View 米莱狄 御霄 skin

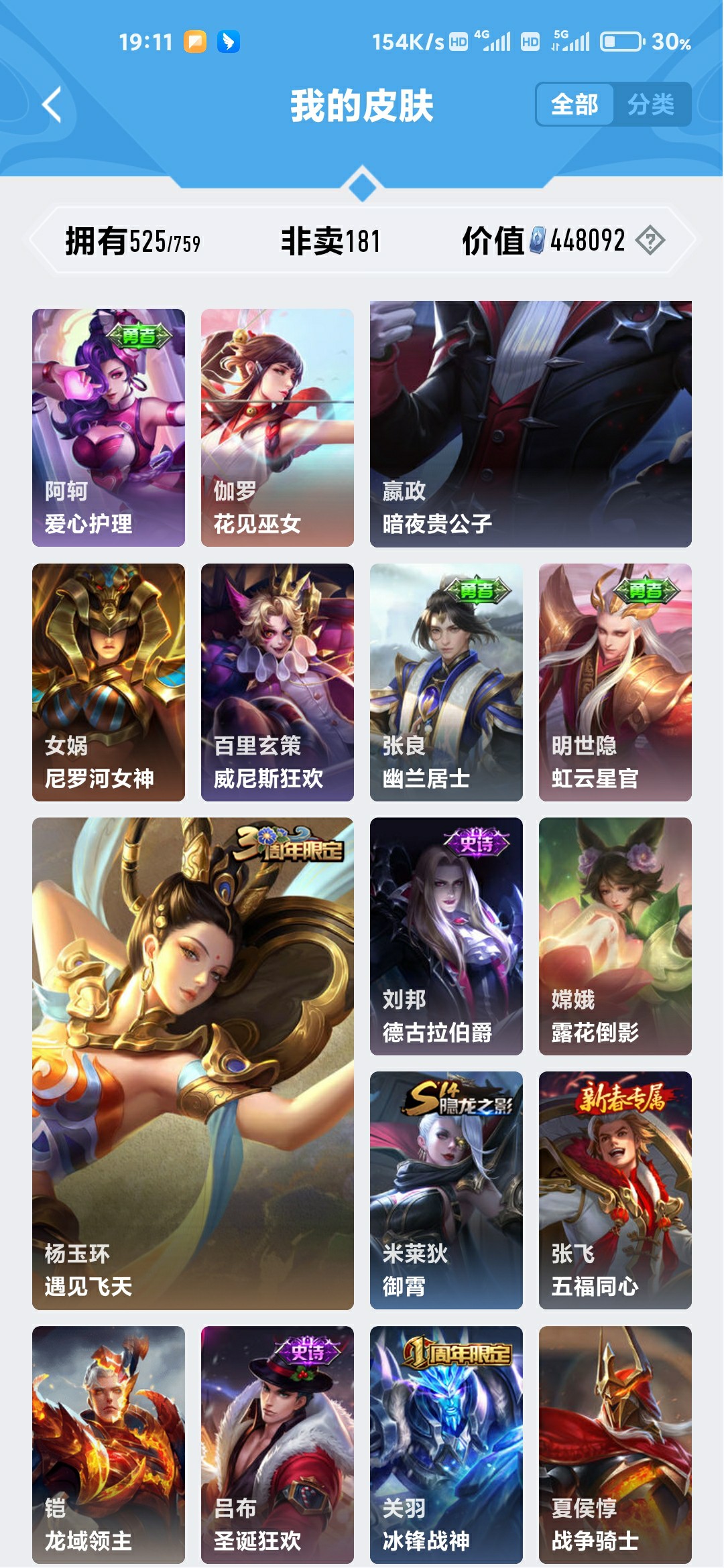point(446,1189)
